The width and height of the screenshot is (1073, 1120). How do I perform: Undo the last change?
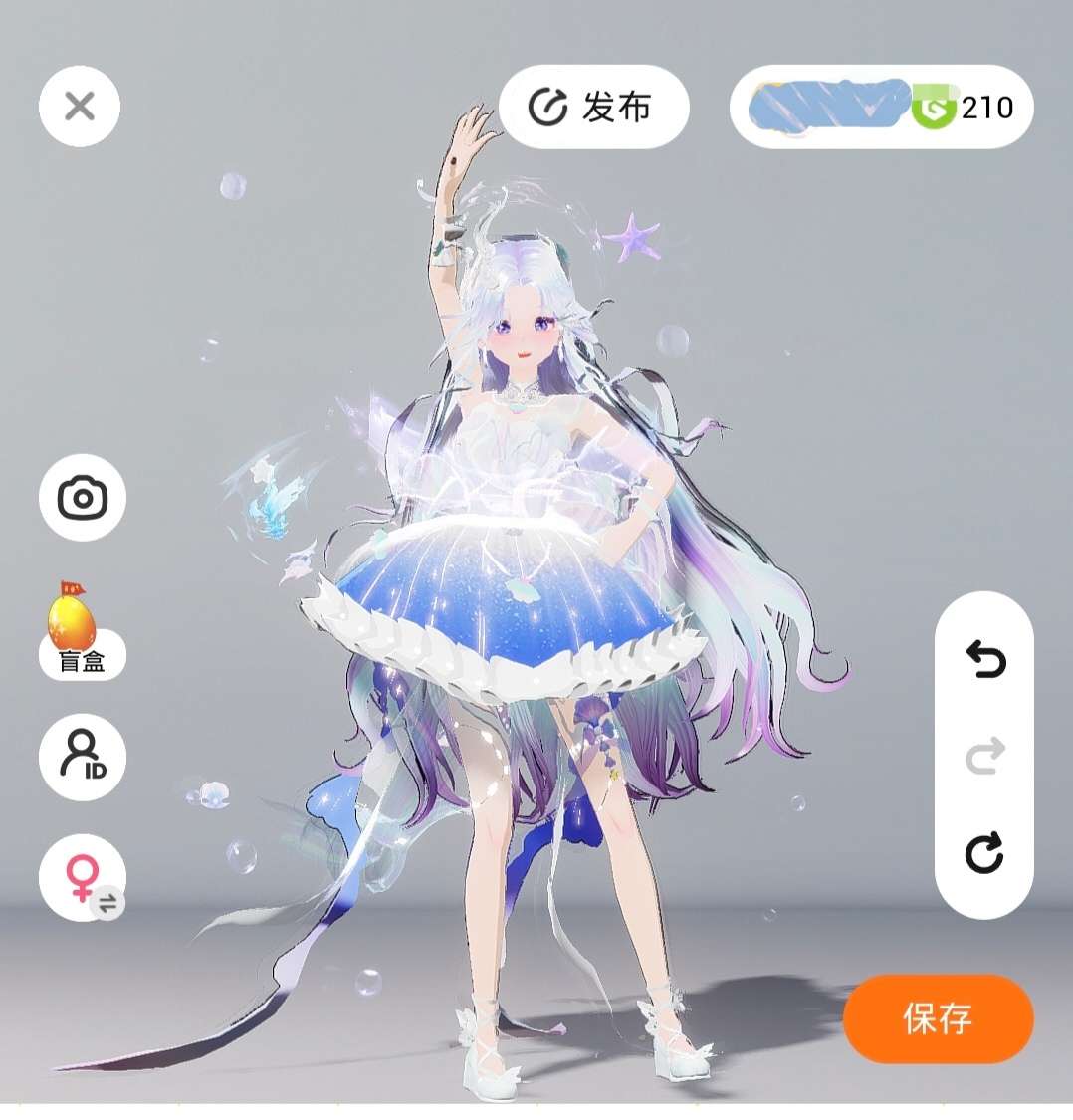pyautogui.click(x=984, y=659)
